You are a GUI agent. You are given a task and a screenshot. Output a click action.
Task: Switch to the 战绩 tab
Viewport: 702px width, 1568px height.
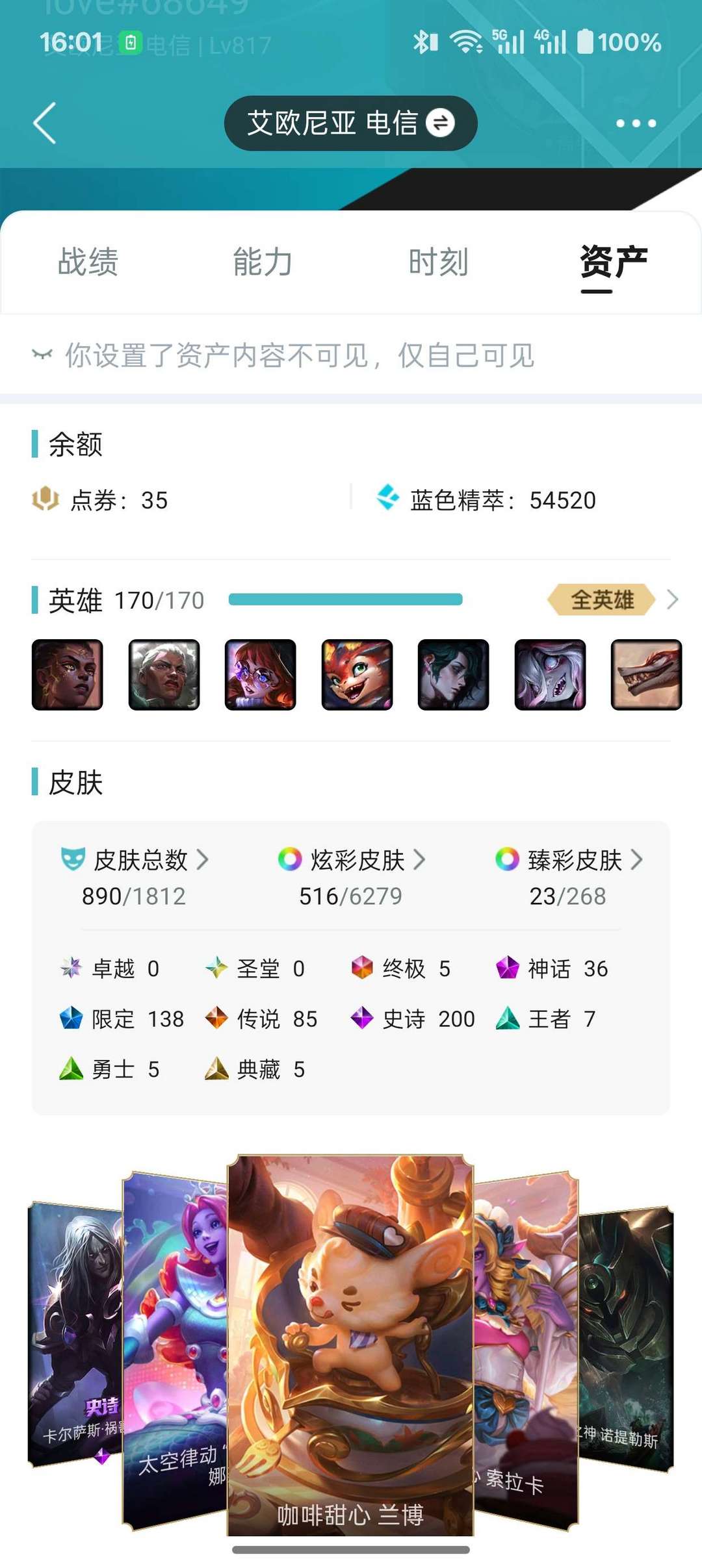(x=88, y=262)
